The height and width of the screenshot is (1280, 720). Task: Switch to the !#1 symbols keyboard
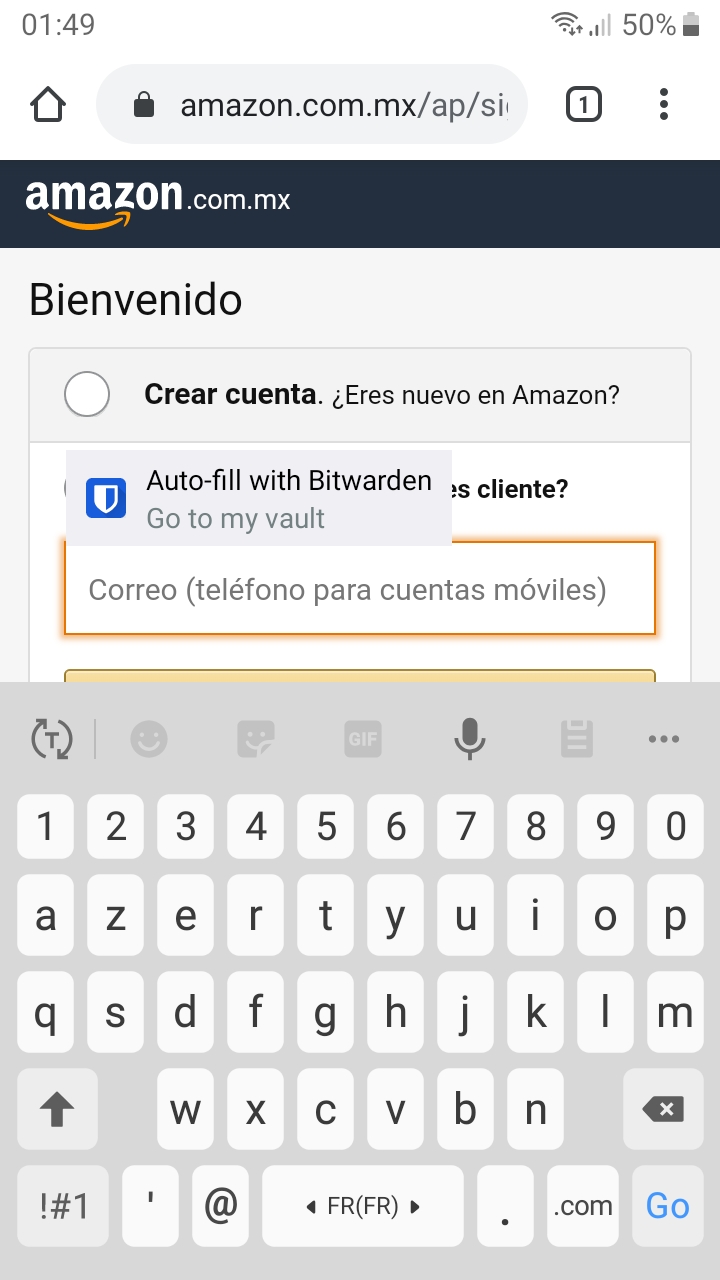click(64, 1206)
